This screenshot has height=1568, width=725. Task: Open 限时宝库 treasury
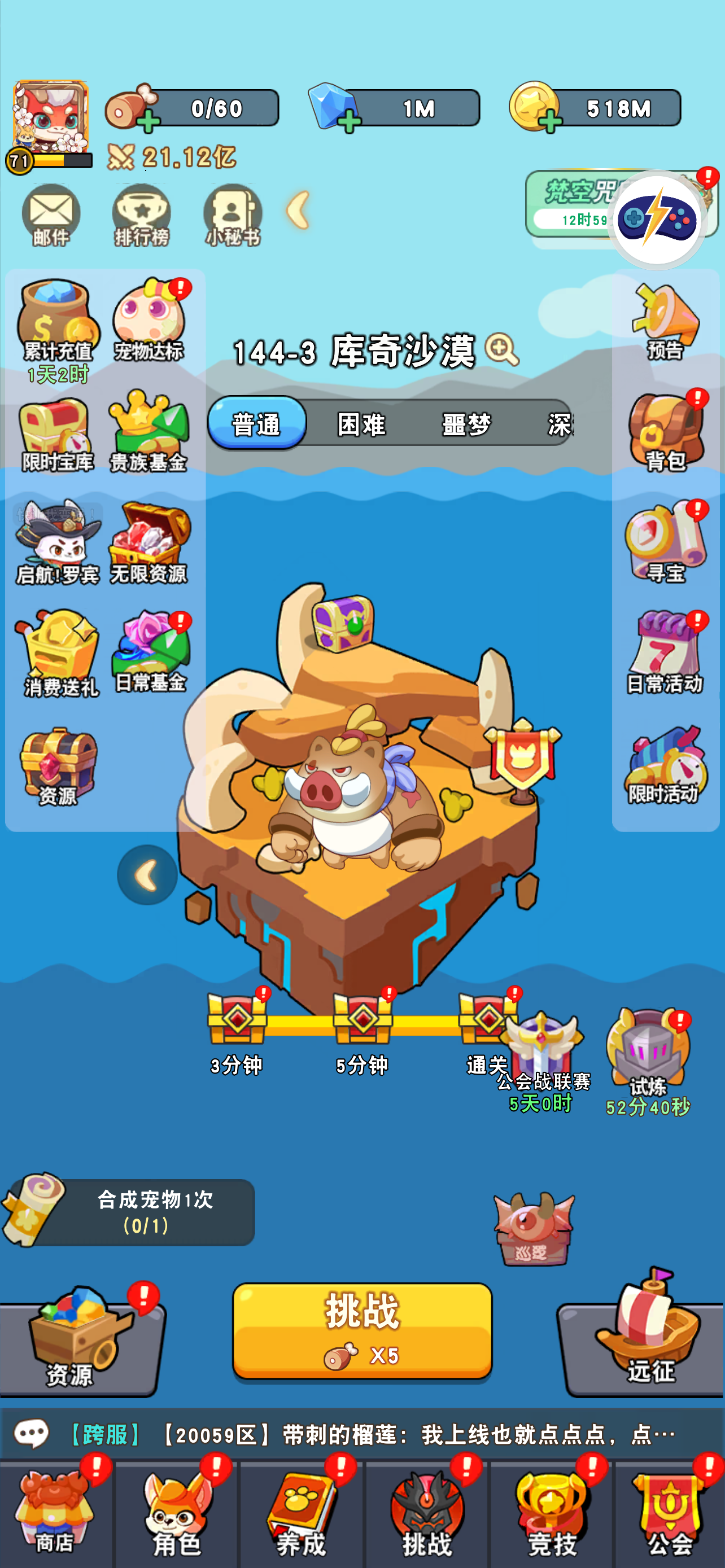(x=56, y=433)
